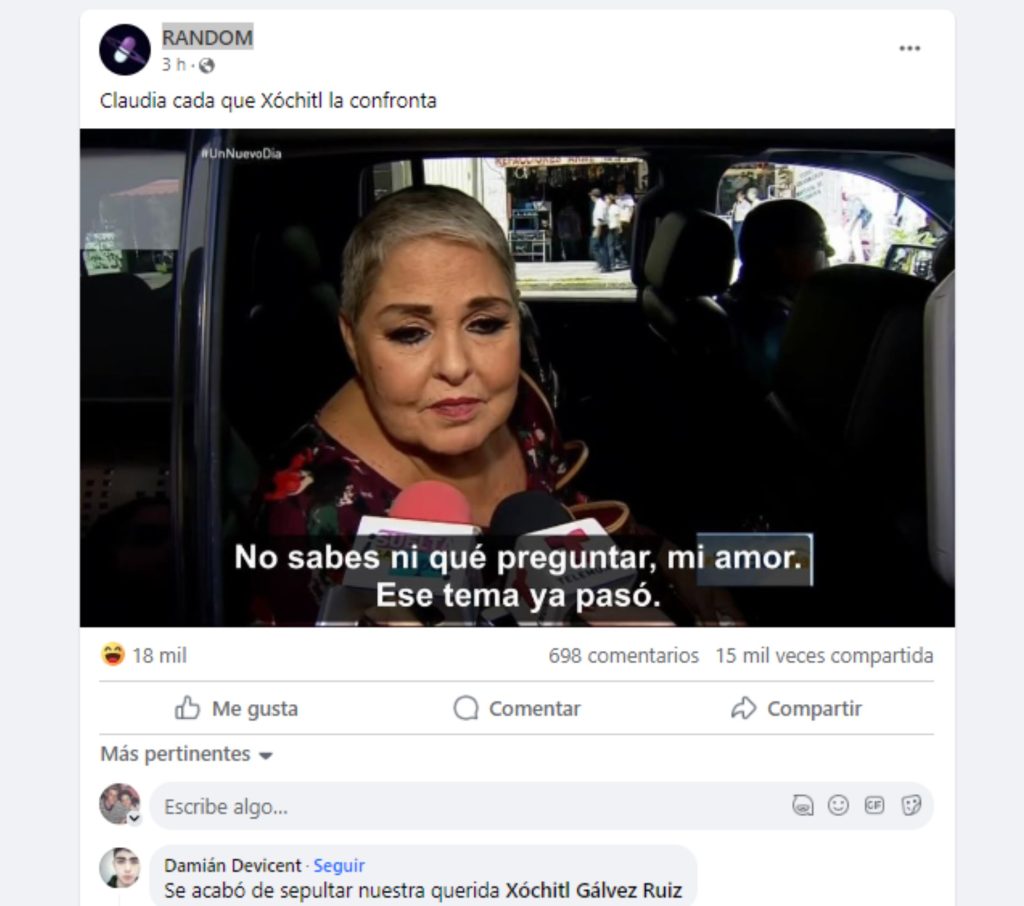Tap the Comentar button

517,709
